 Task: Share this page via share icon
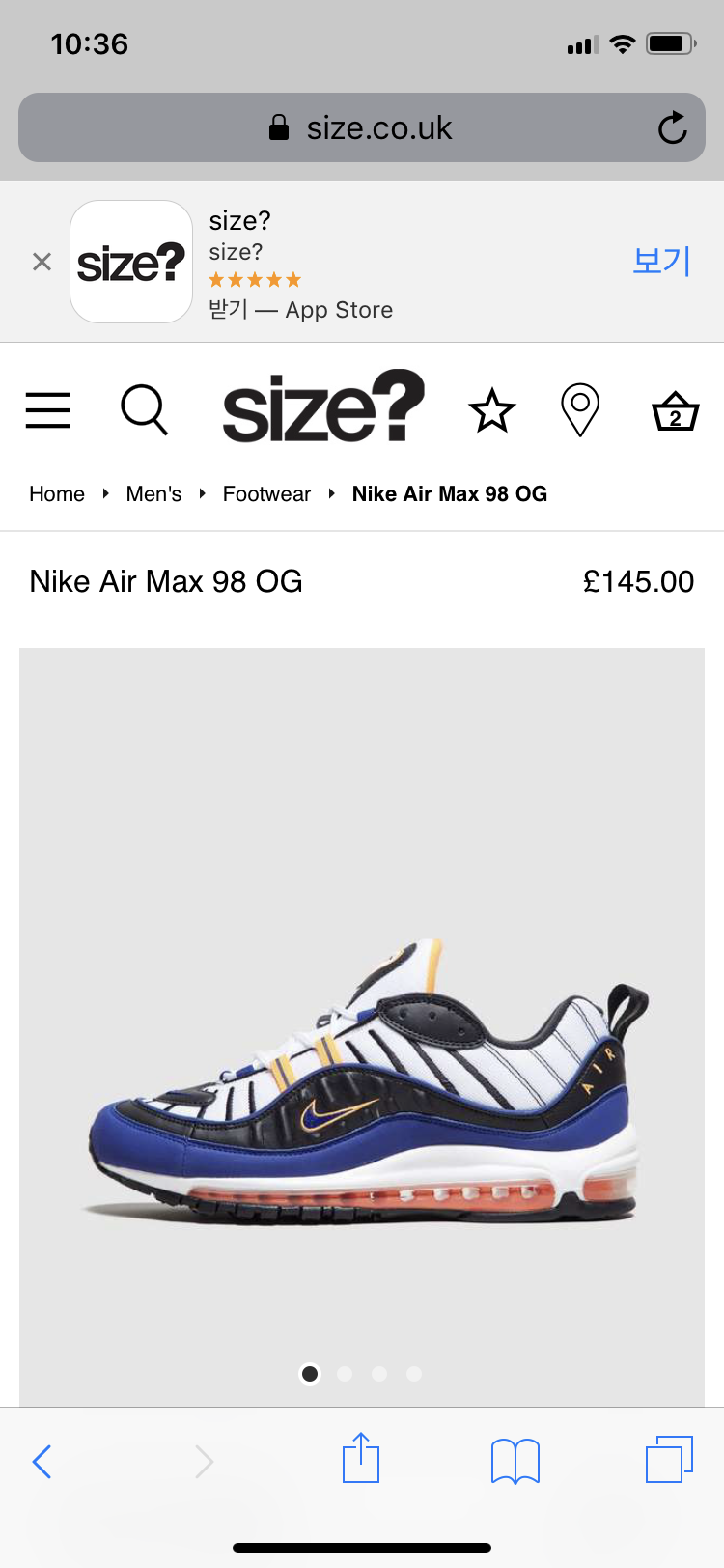point(361,1458)
